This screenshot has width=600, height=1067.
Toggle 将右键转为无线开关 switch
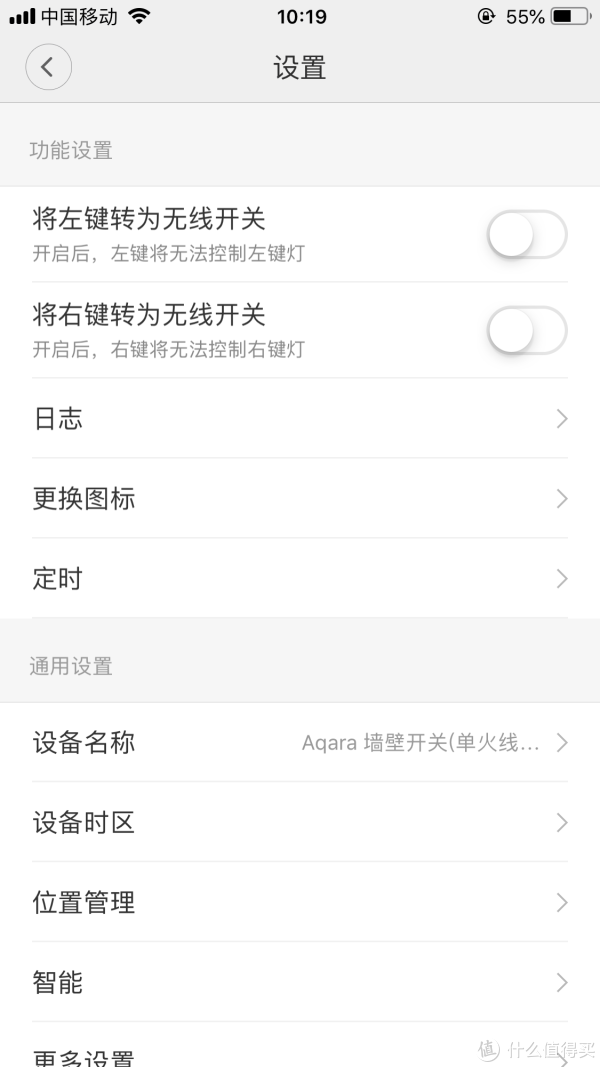[x=527, y=331]
